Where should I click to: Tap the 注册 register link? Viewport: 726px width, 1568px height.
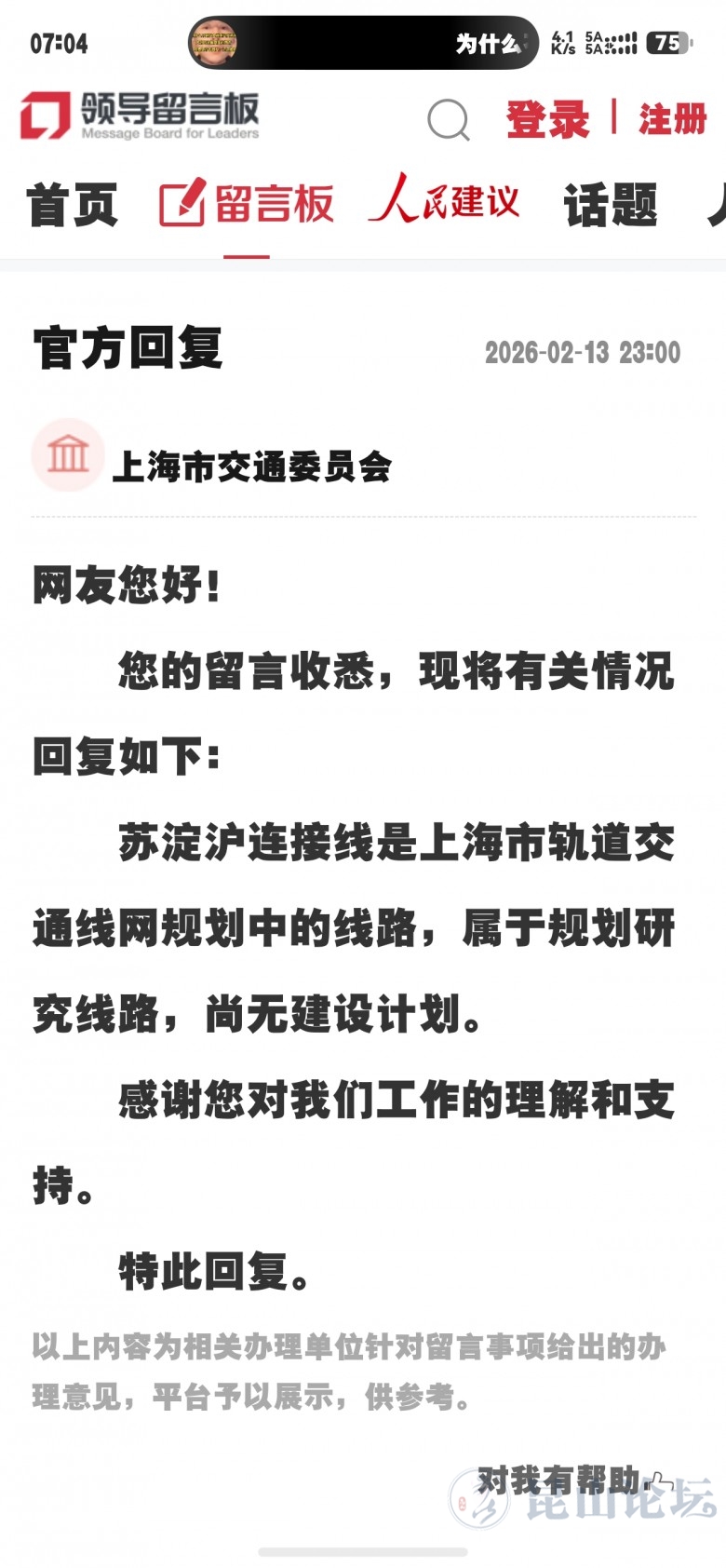tap(671, 119)
